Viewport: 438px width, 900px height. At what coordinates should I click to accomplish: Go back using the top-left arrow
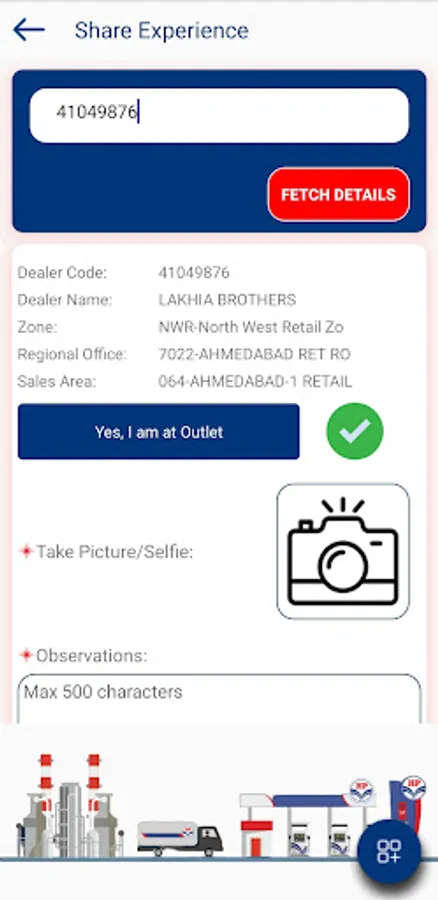(29, 30)
